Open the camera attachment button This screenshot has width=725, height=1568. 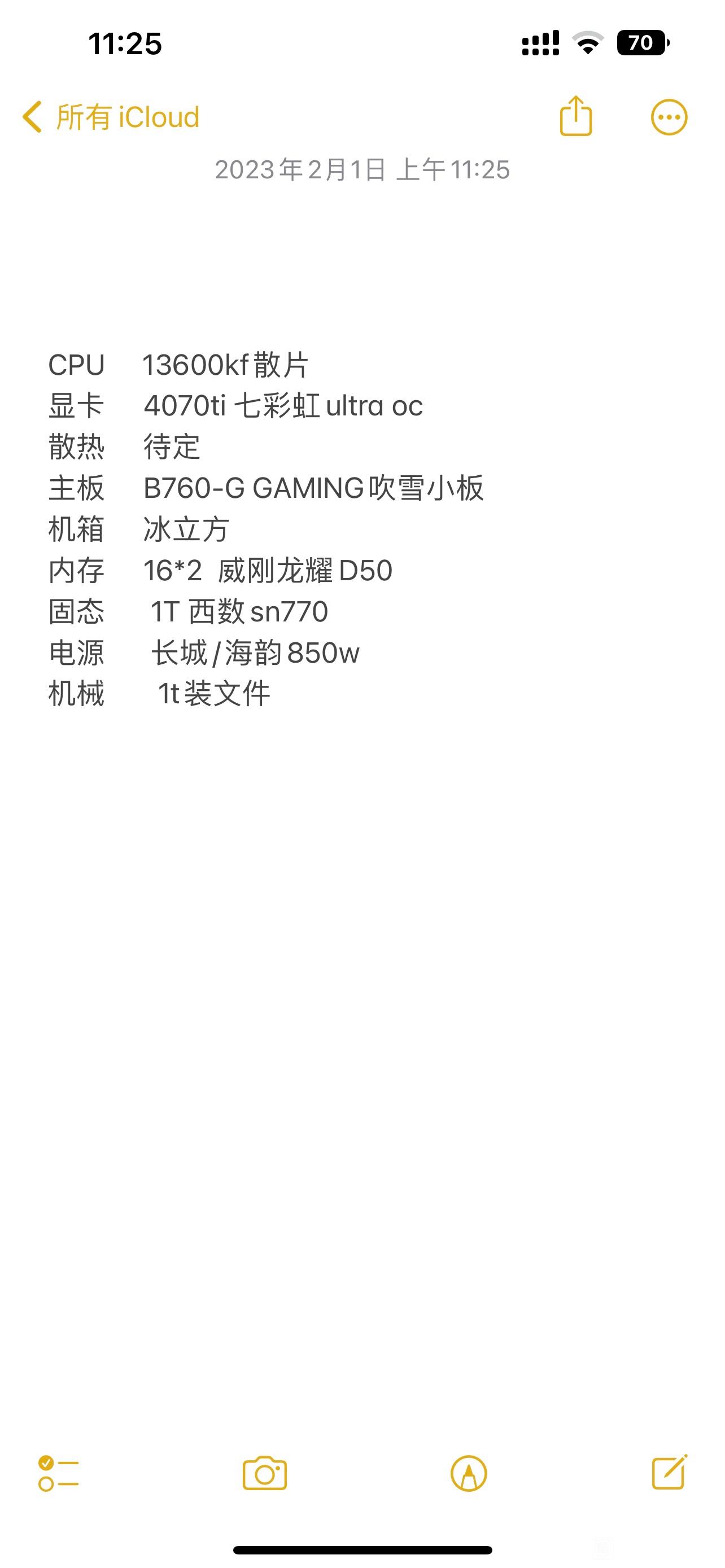(265, 1474)
